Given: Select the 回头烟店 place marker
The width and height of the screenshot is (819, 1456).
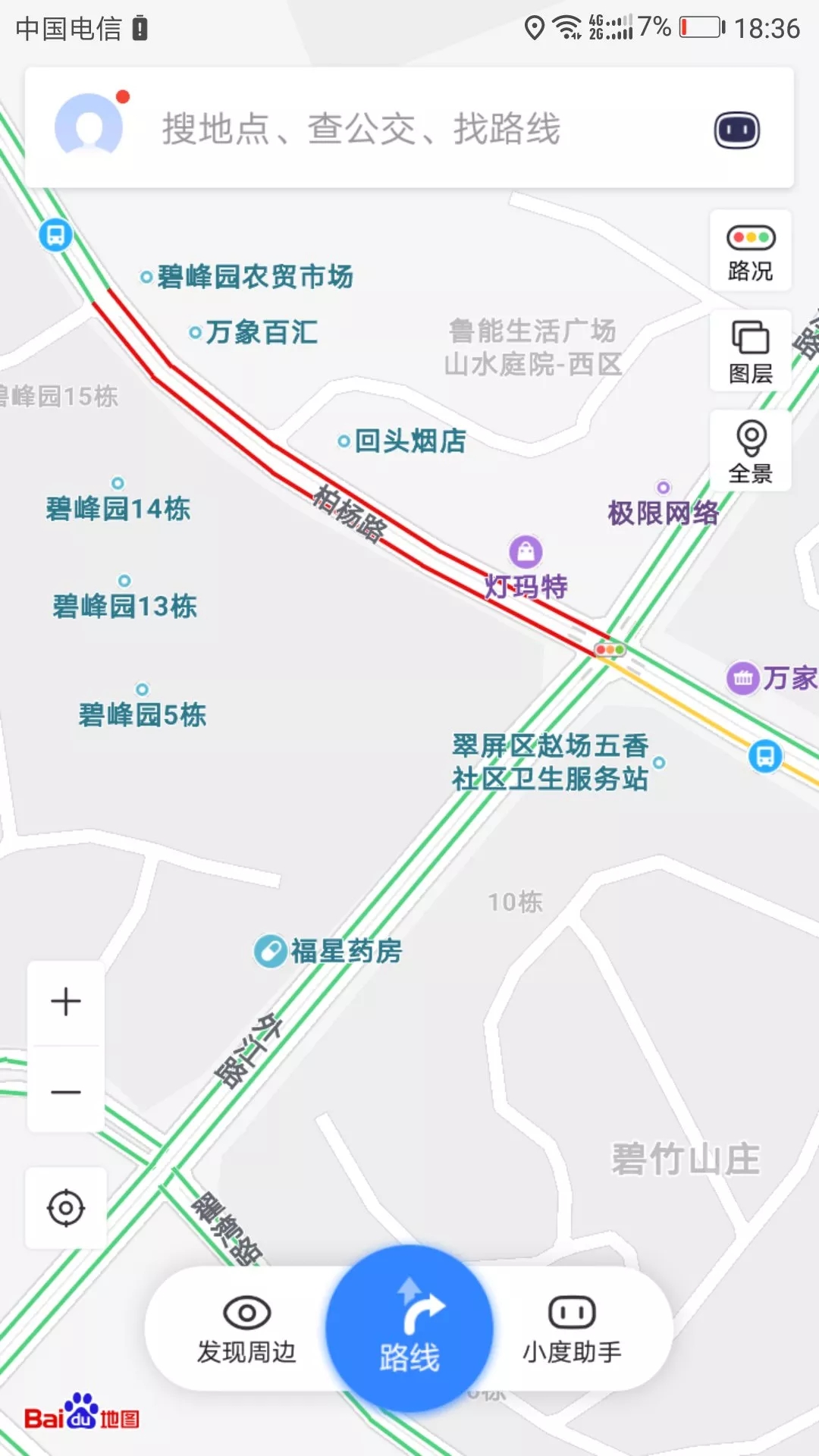Looking at the screenshot, I should tap(344, 441).
